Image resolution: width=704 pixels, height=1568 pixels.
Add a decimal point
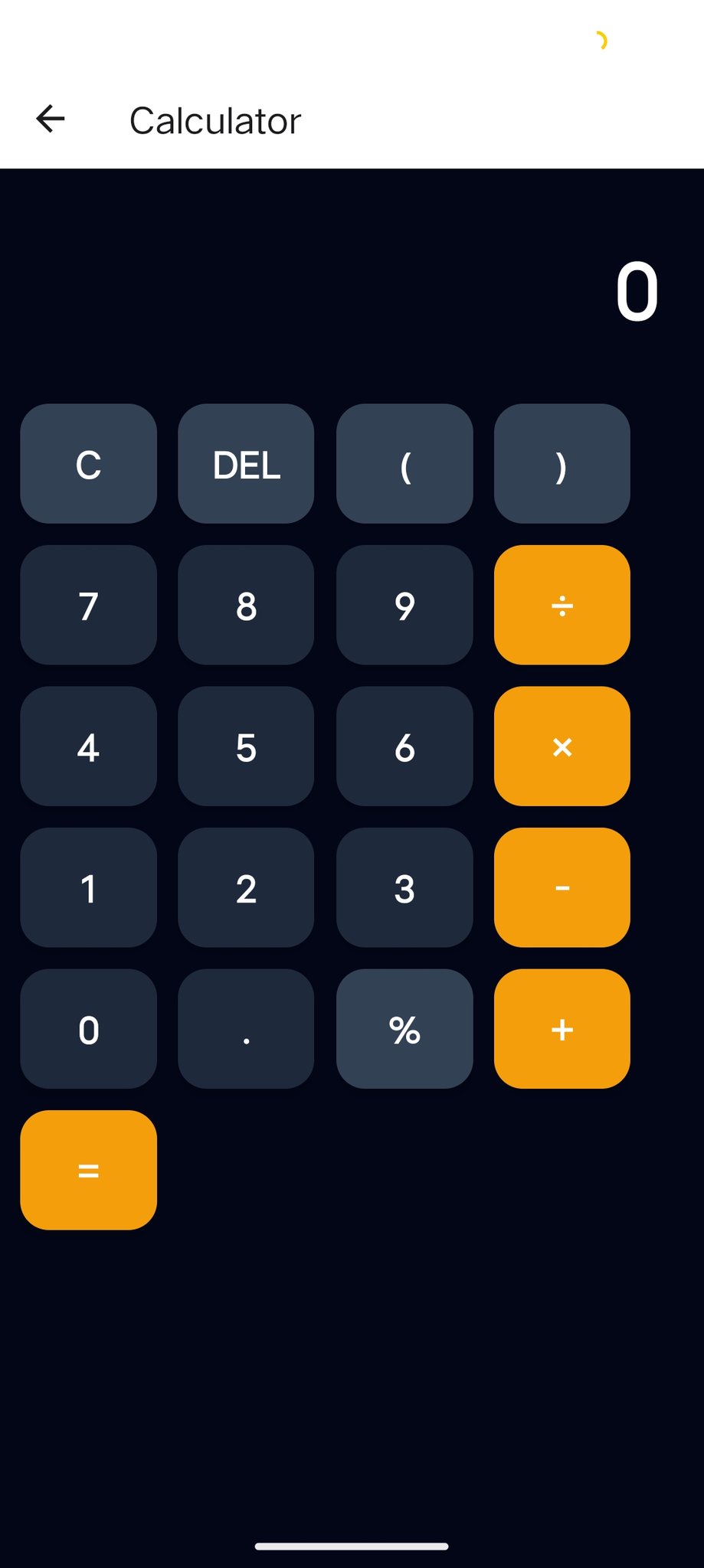pos(246,1029)
